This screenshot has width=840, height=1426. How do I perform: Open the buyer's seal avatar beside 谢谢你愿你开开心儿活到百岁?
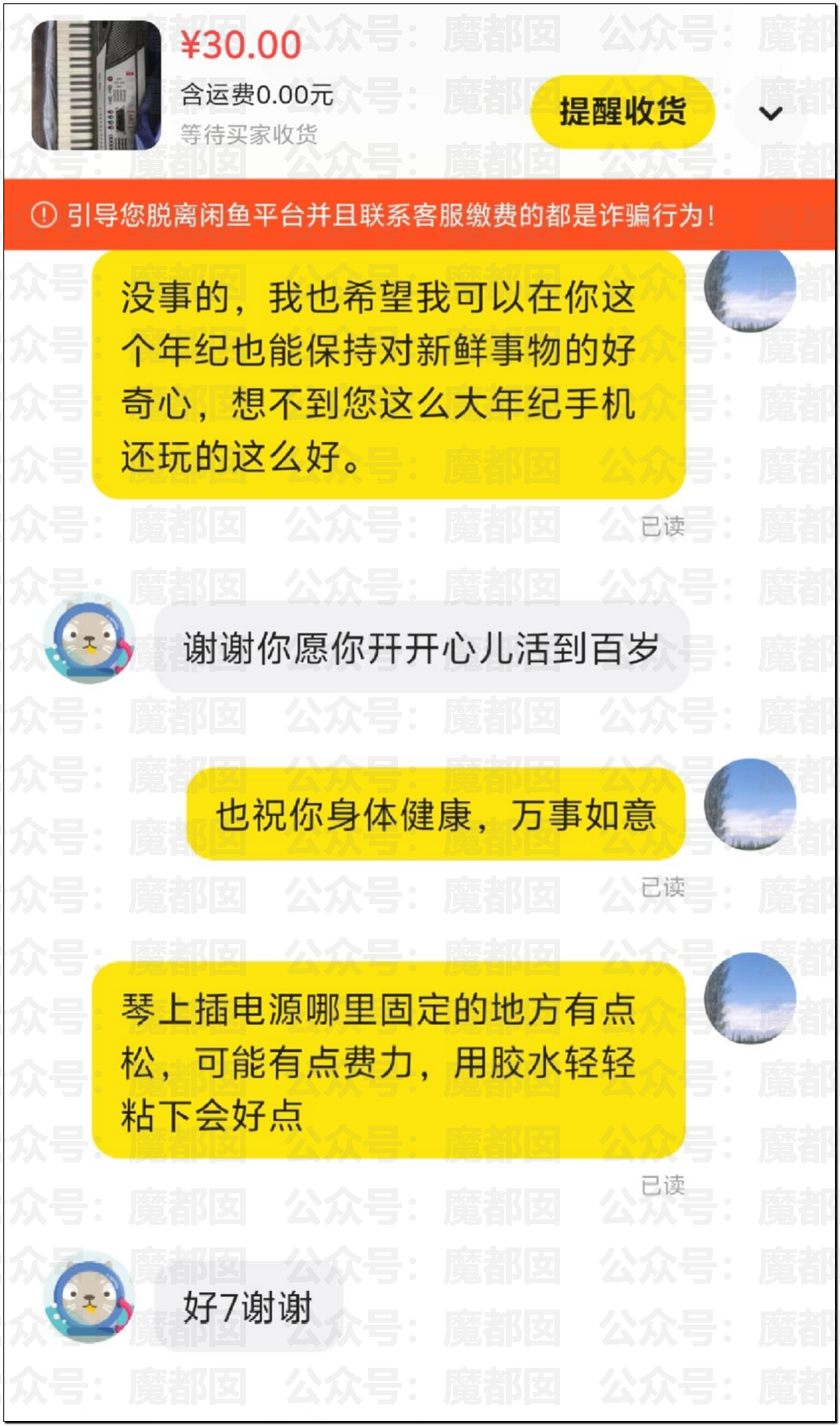(89, 638)
